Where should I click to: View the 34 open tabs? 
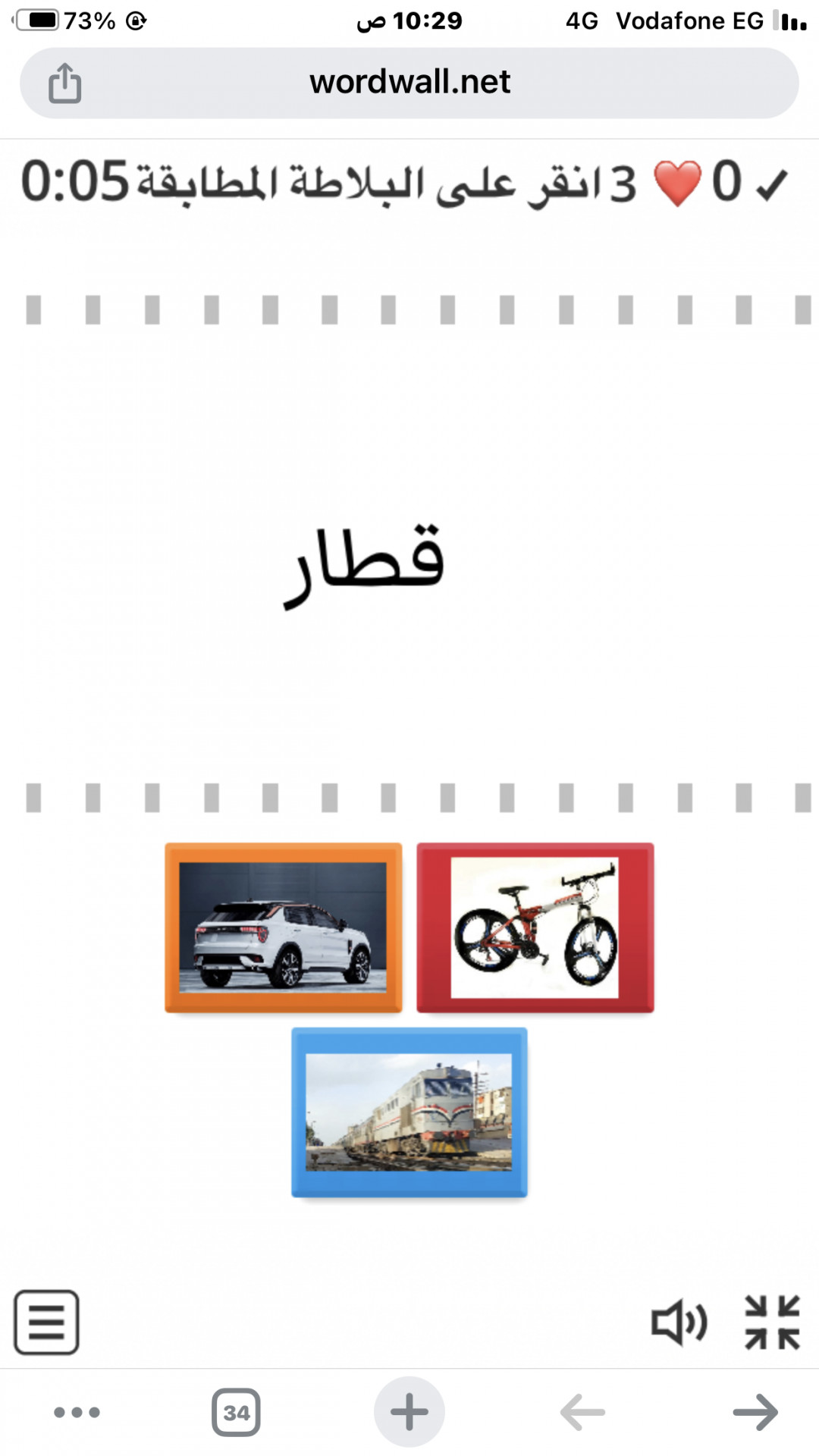pos(236,1412)
